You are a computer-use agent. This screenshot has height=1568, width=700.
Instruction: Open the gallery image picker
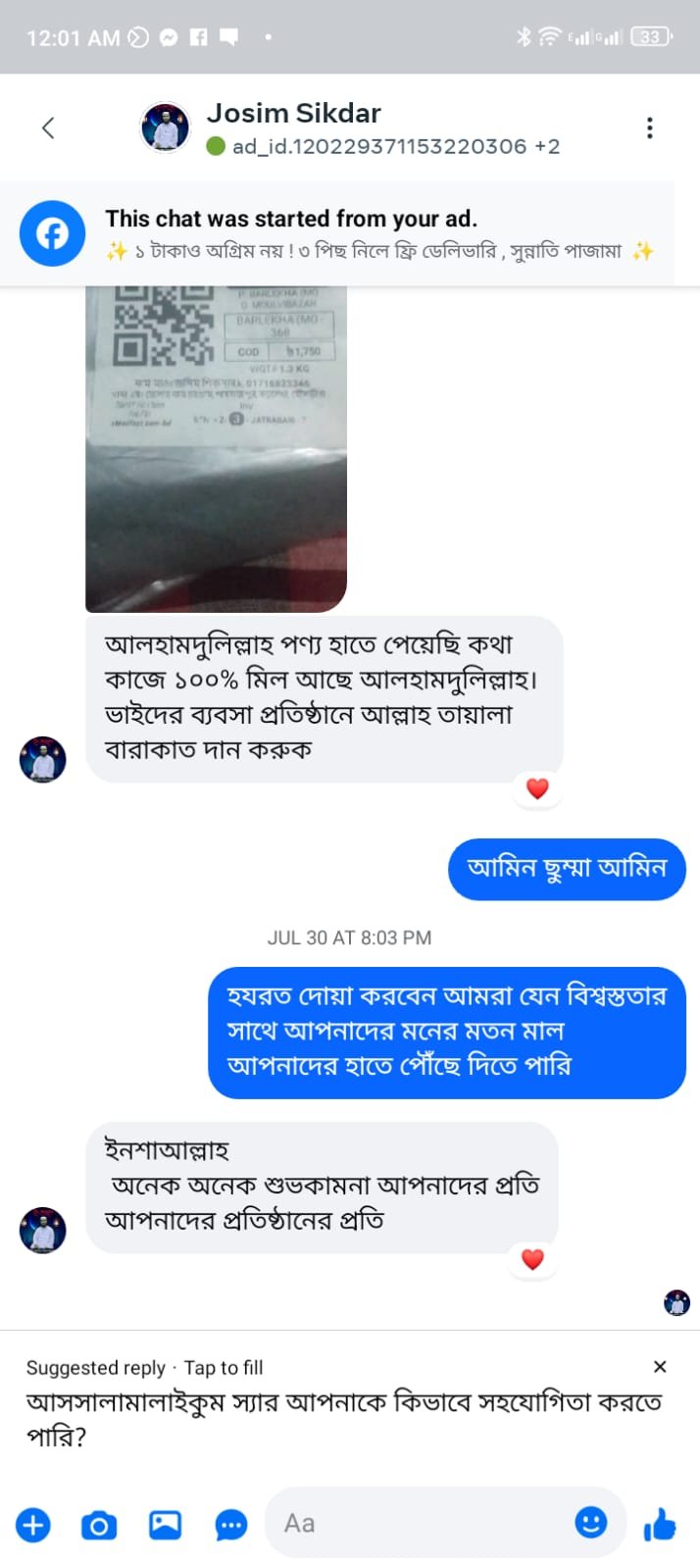pos(165,1525)
